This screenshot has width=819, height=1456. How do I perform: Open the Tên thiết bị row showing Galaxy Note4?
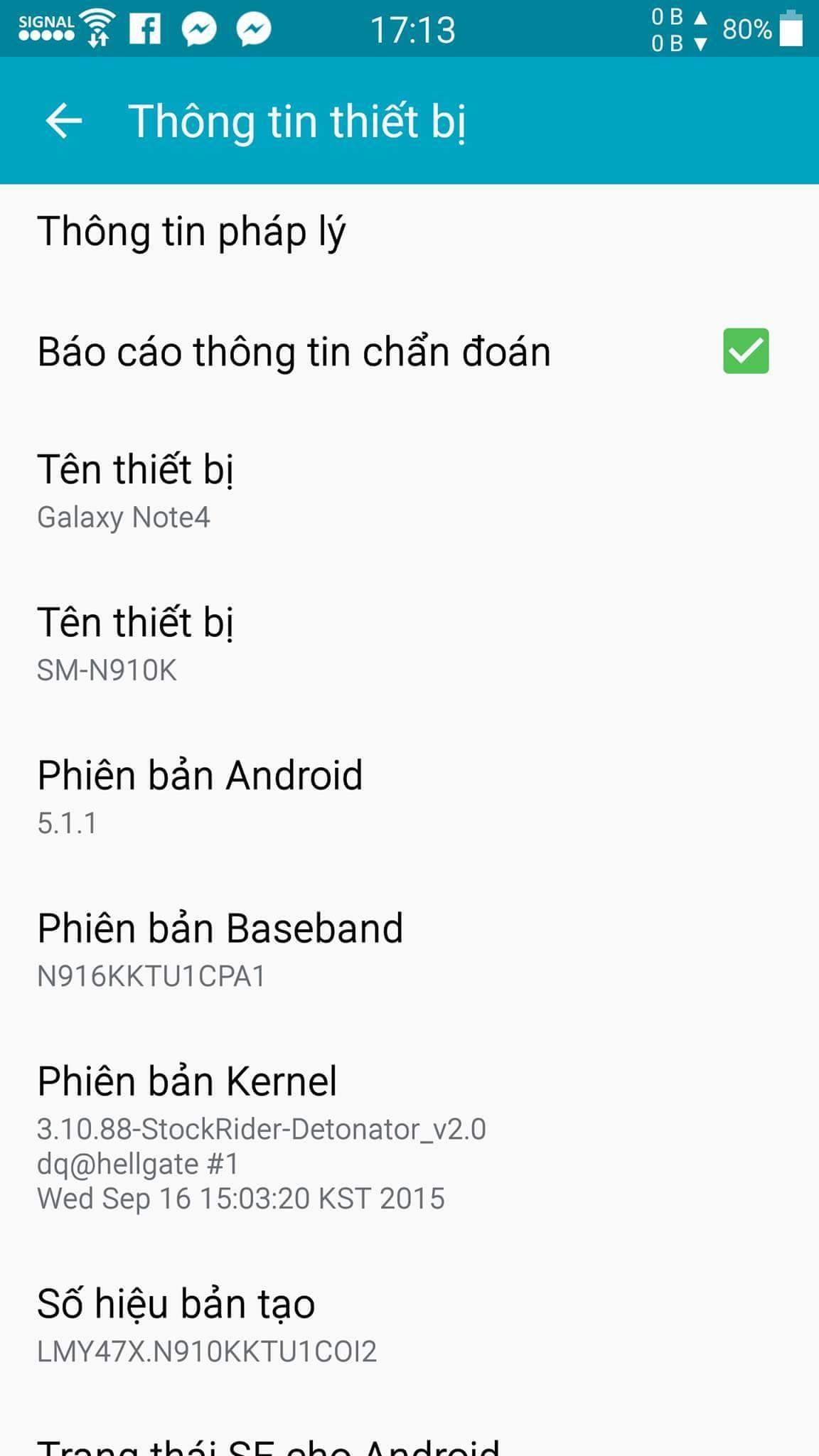409,491
